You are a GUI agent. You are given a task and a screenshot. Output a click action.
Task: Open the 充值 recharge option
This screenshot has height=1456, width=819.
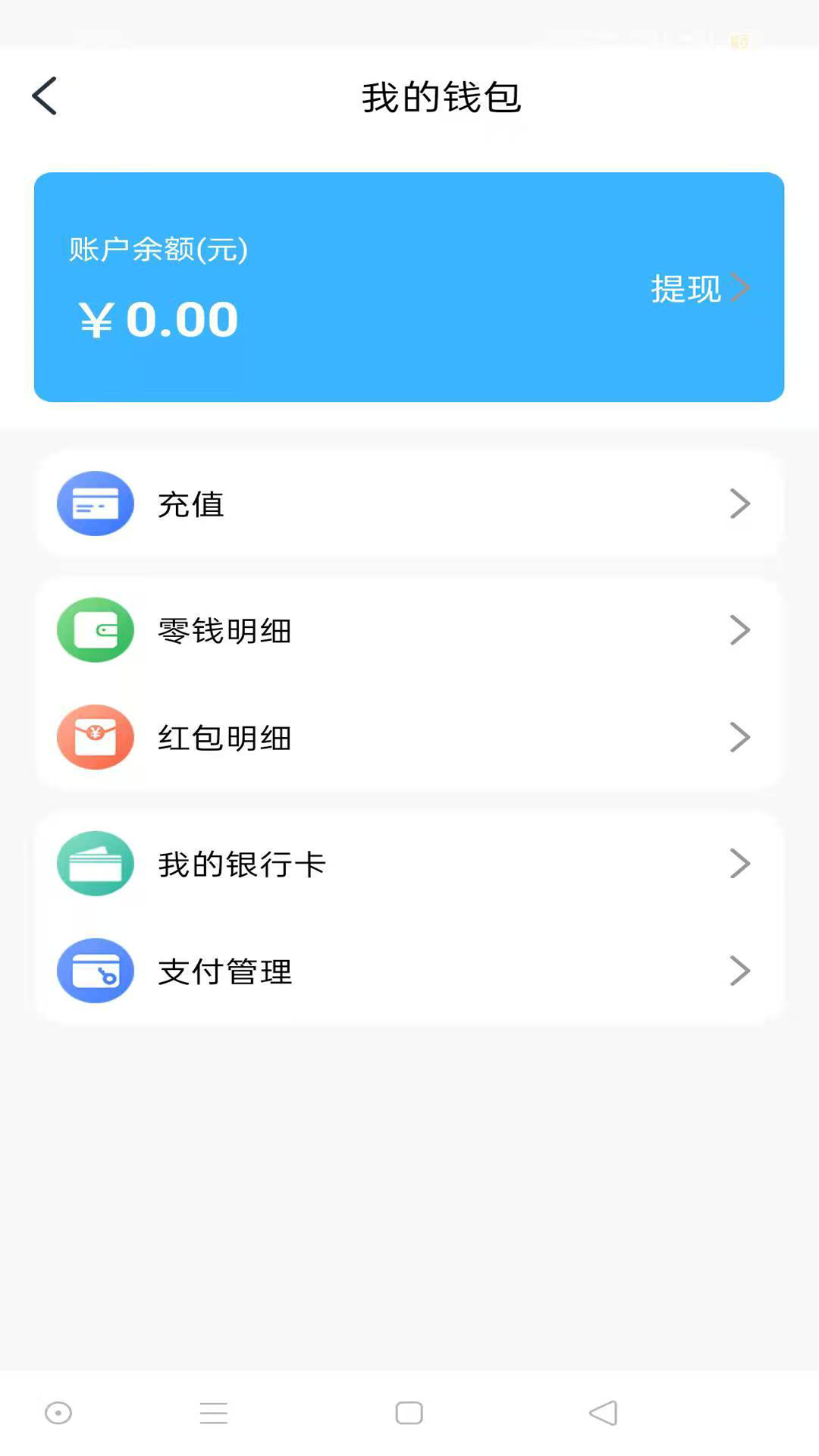click(x=409, y=504)
